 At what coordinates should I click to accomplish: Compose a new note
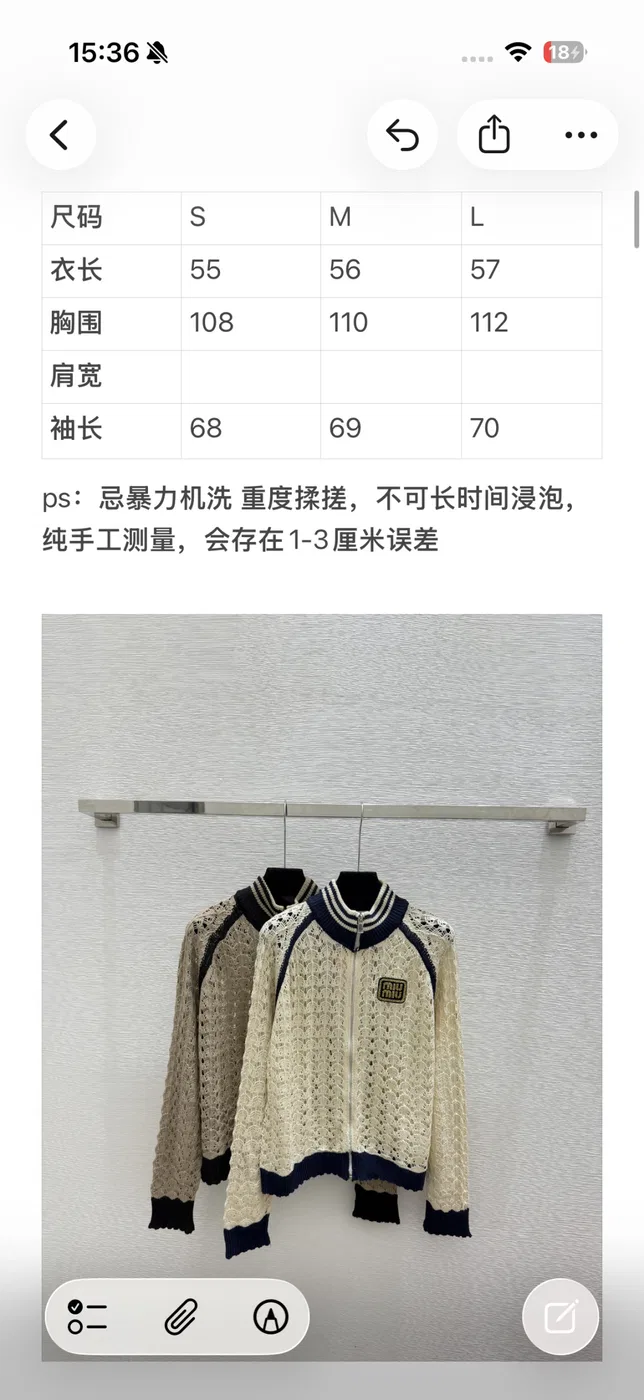pos(561,1317)
